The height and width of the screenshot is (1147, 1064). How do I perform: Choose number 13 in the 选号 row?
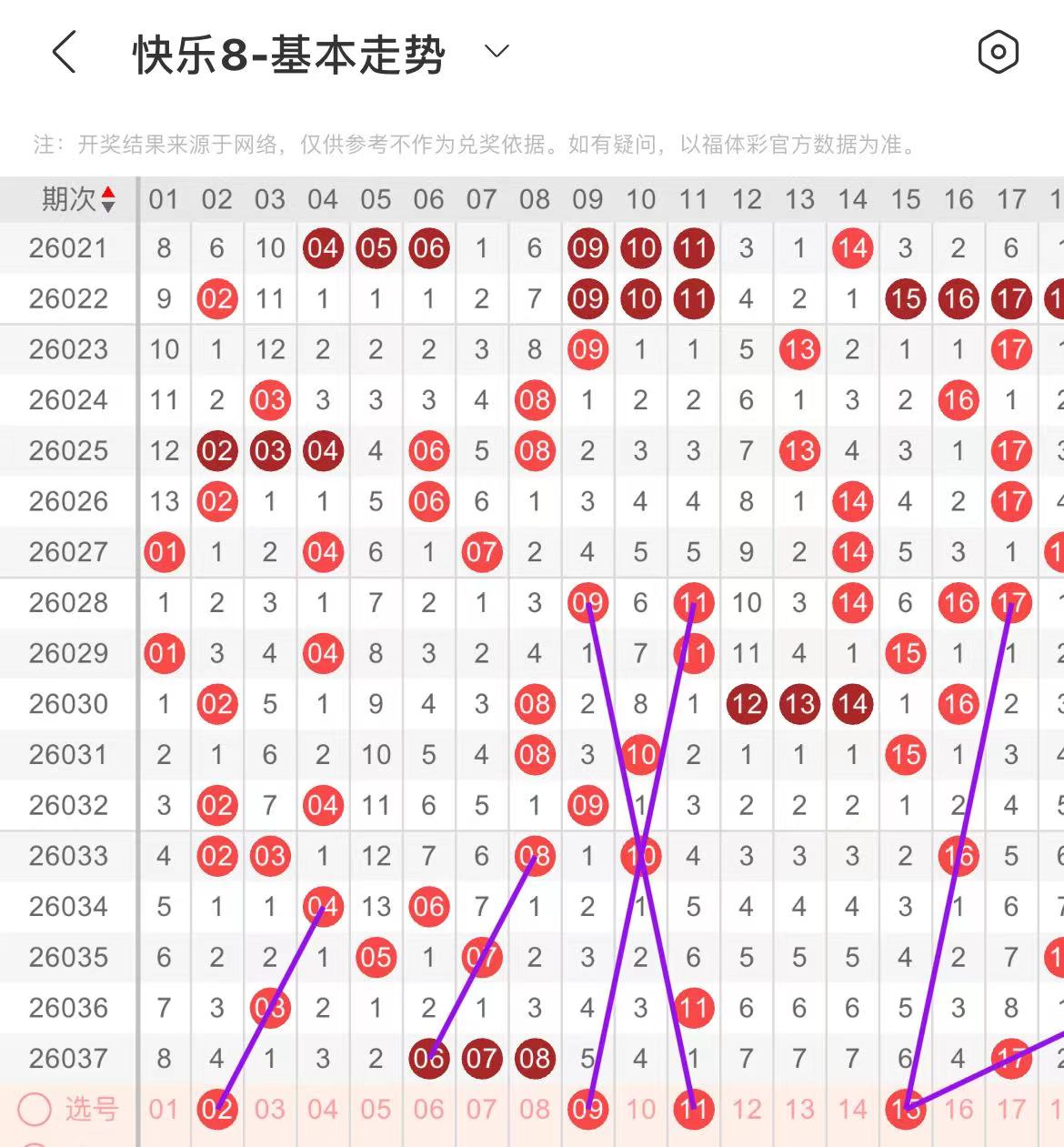coord(799,1109)
